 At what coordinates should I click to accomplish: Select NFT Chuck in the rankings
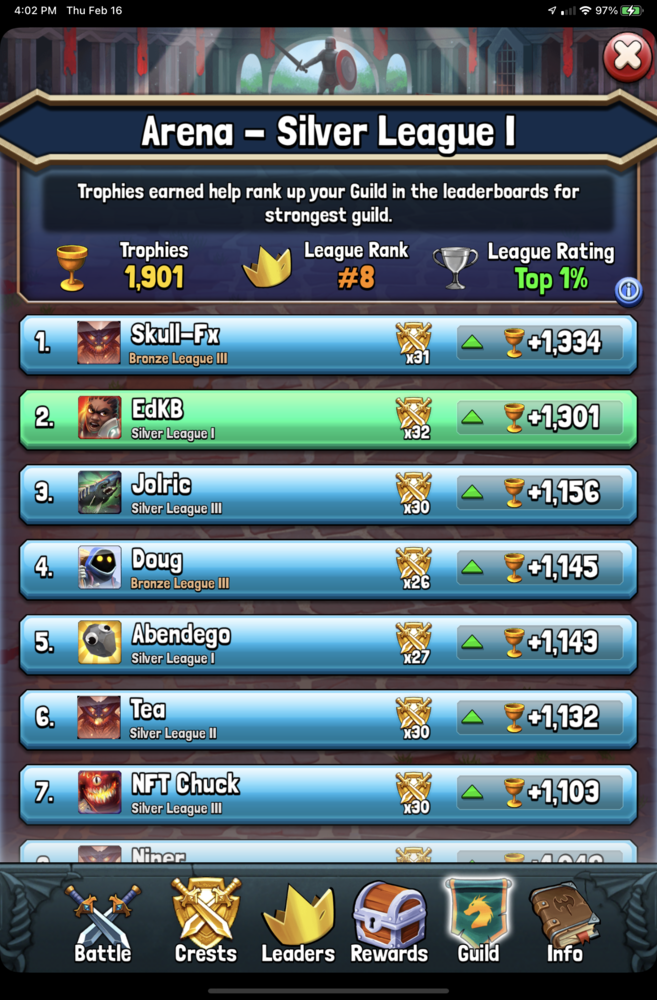pyautogui.click(x=327, y=792)
